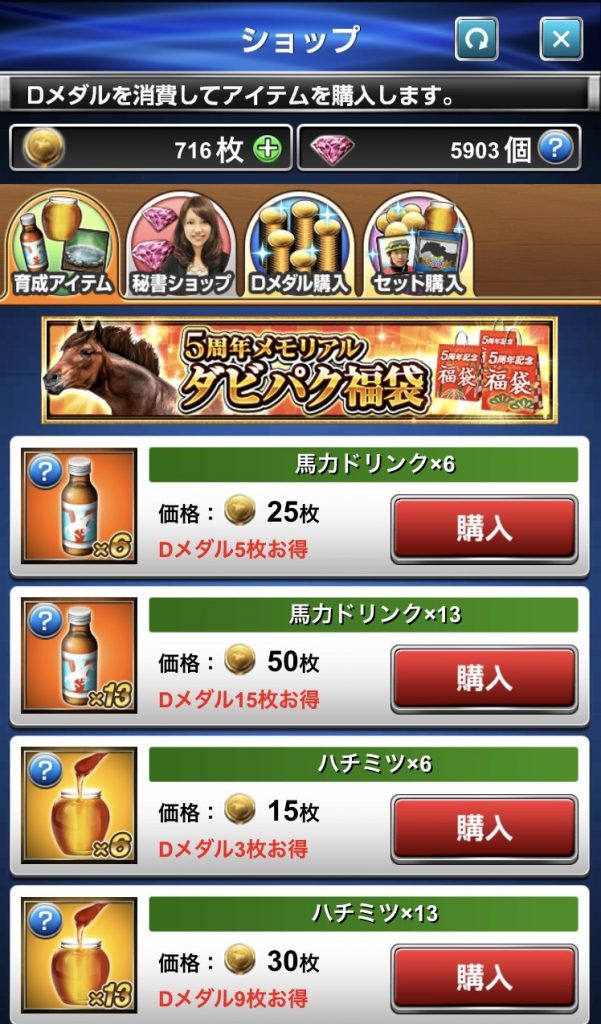The image size is (601, 1024).
Task: Refresh the shop screen
Action: (x=477, y=39)
